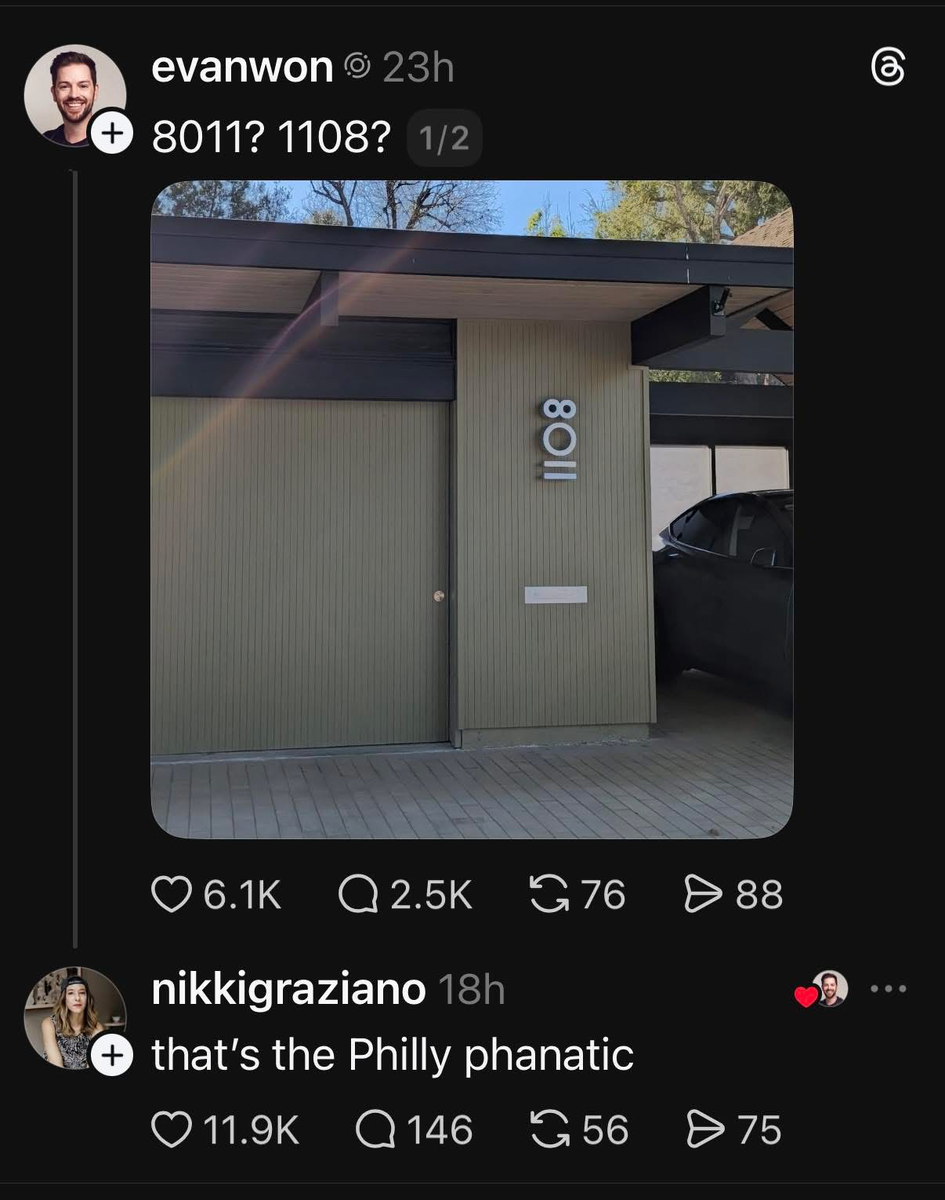Open comments on evanwon's post
The height and width of the screenshot is (1200, 945).
pyautogui.click(x=356, y=894)
